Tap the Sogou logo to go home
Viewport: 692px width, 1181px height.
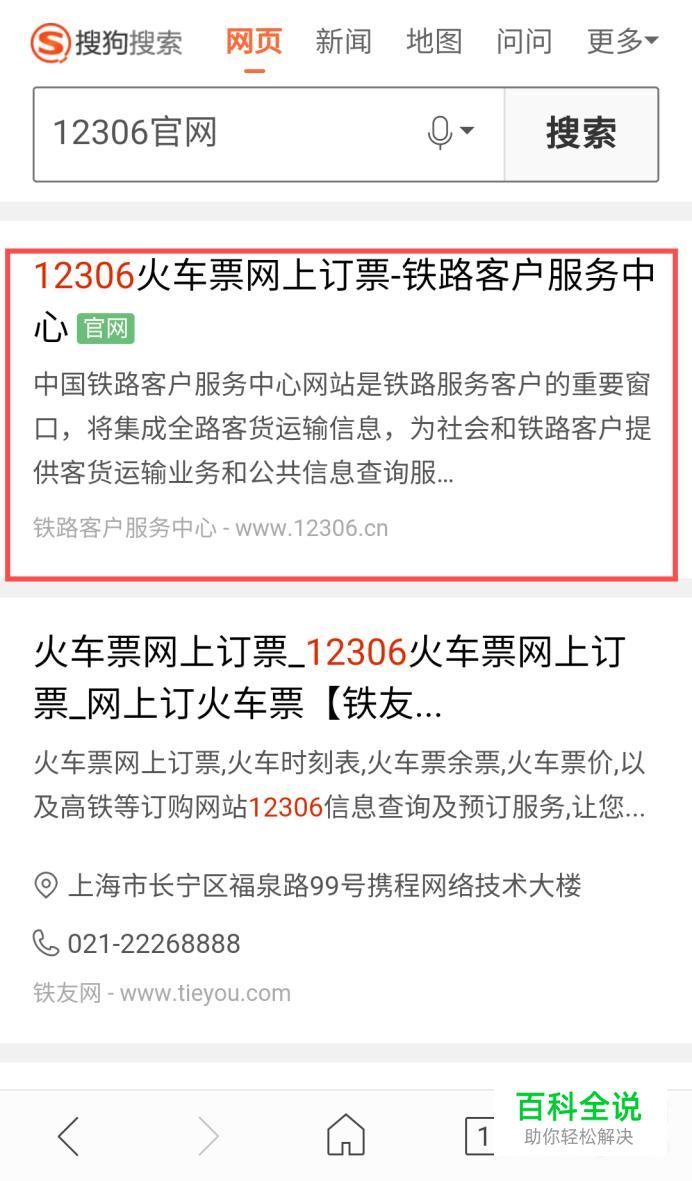(x=106, y=43)
